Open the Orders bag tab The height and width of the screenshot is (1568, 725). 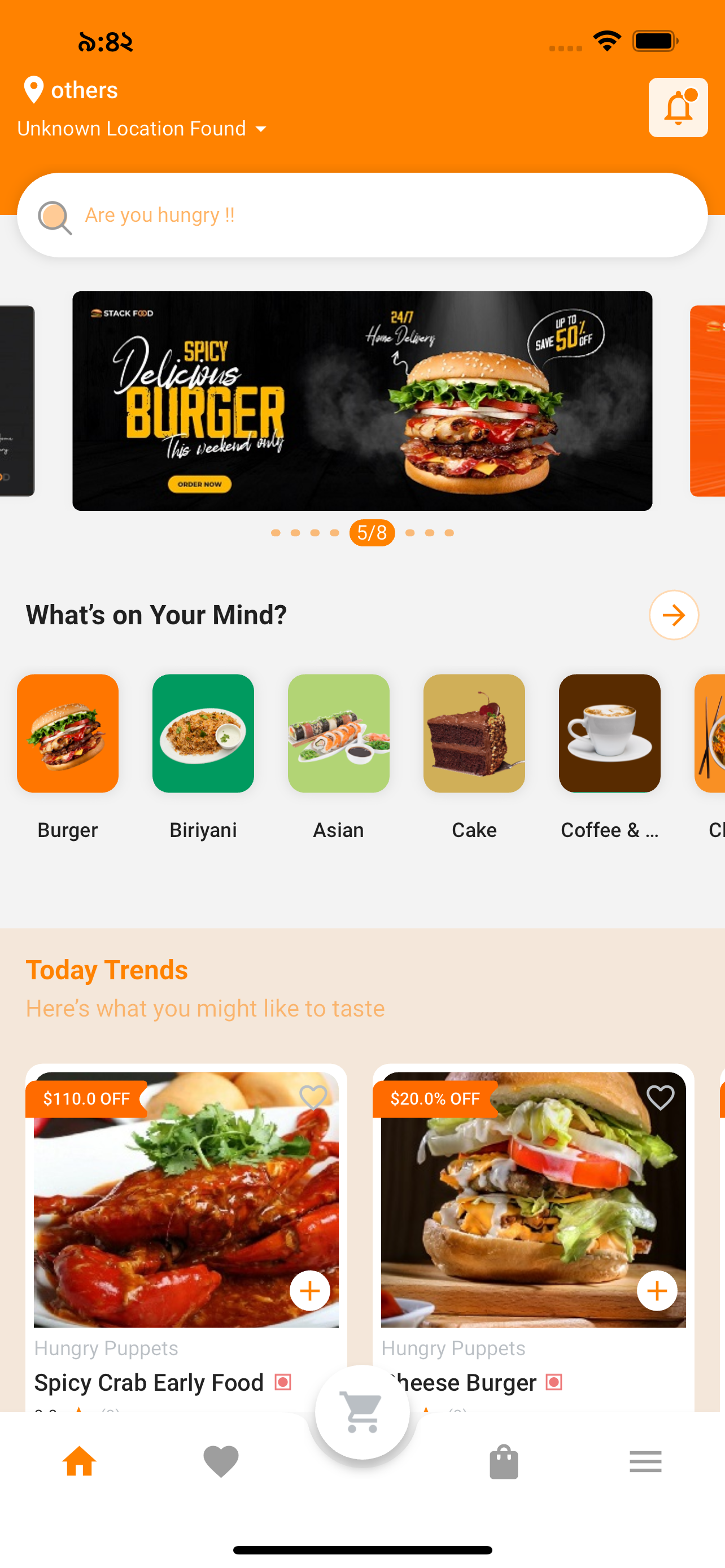coord(504,1461)
